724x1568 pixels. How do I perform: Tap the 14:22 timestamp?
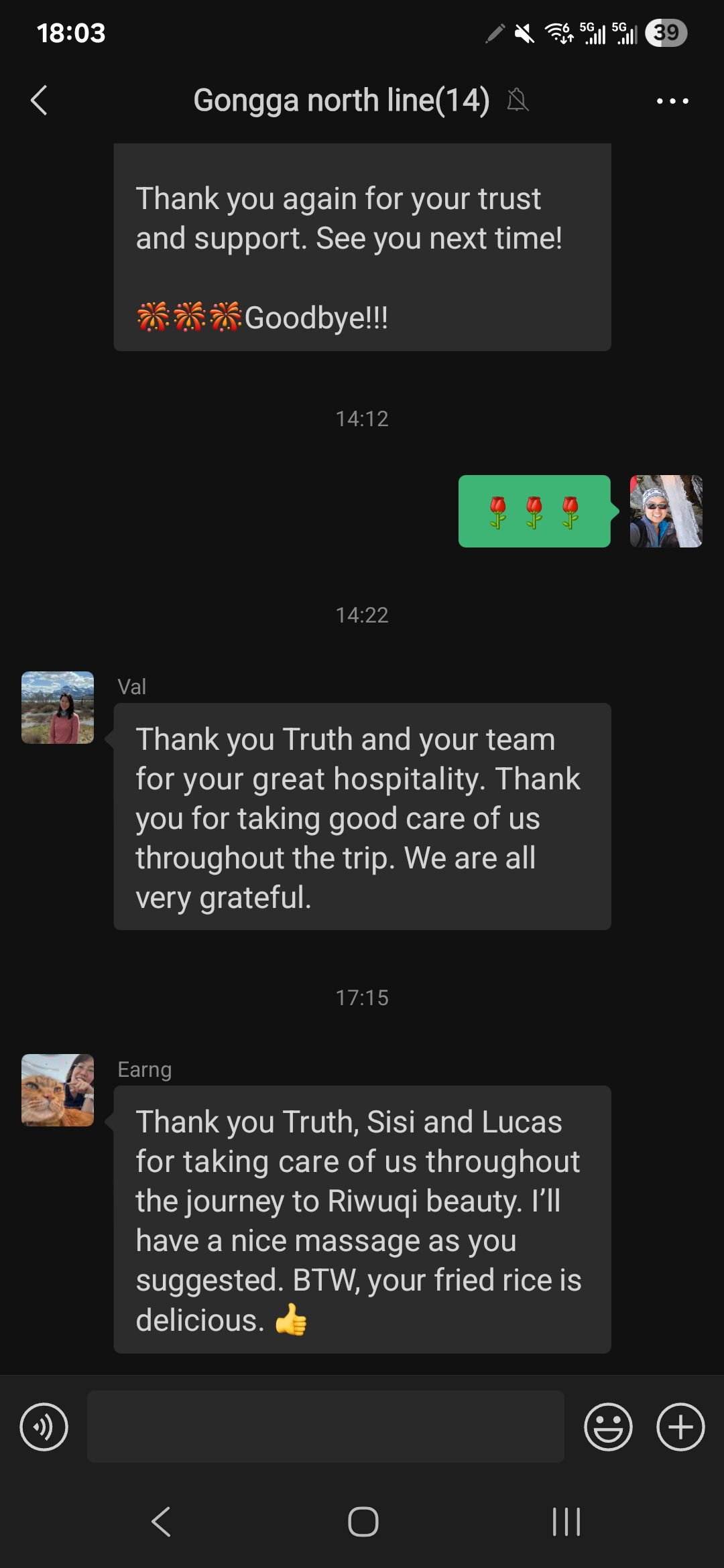(x=362, y=614)
